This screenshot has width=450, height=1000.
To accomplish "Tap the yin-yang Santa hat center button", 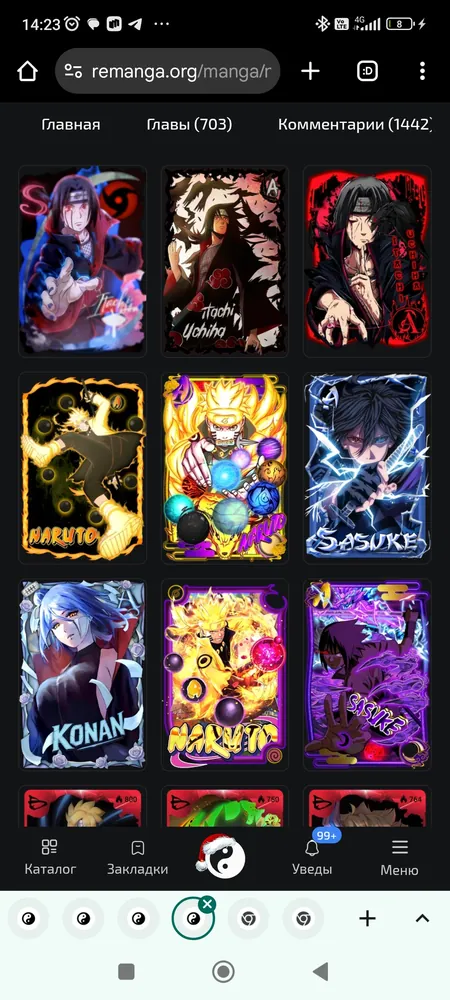I will click(222, 855).
